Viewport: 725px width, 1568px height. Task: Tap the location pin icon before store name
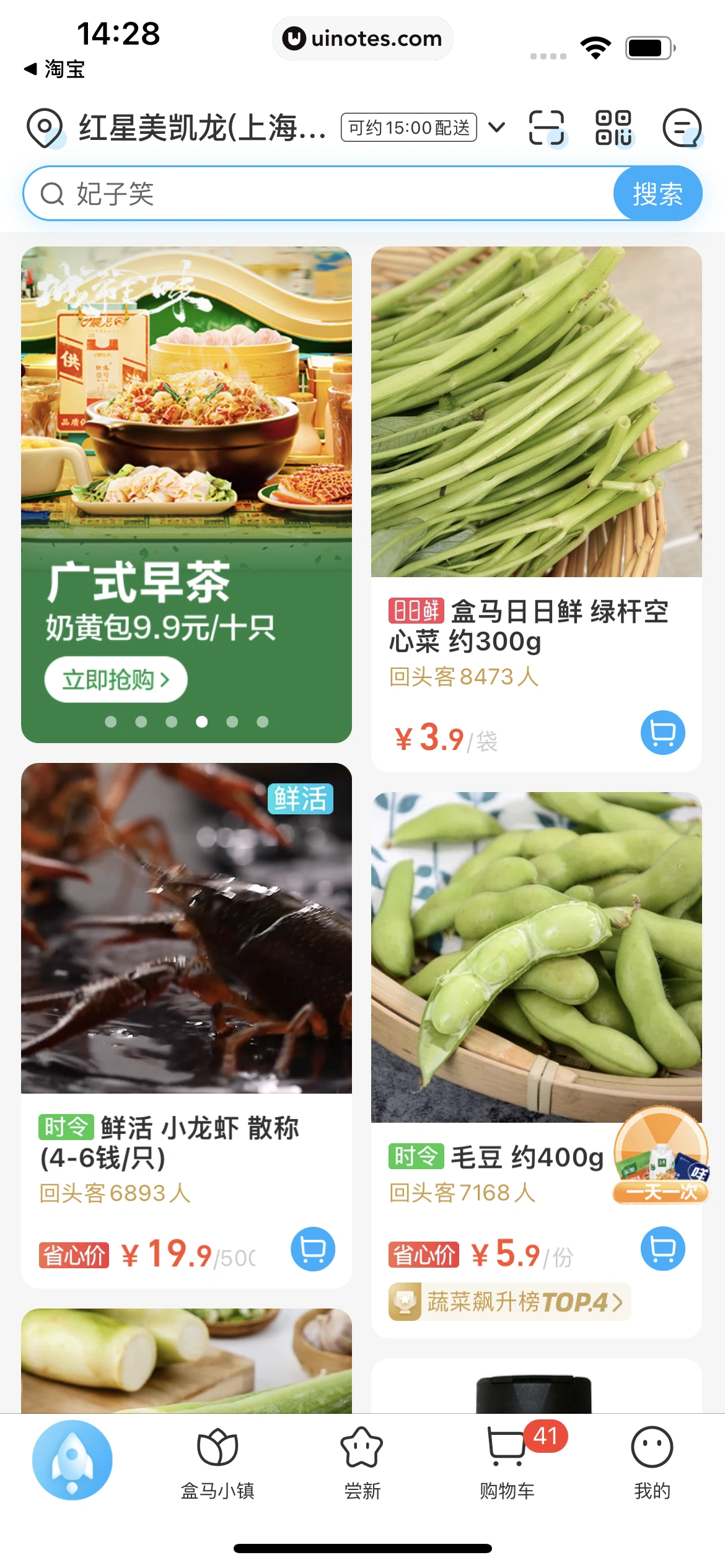click(43, 130)
